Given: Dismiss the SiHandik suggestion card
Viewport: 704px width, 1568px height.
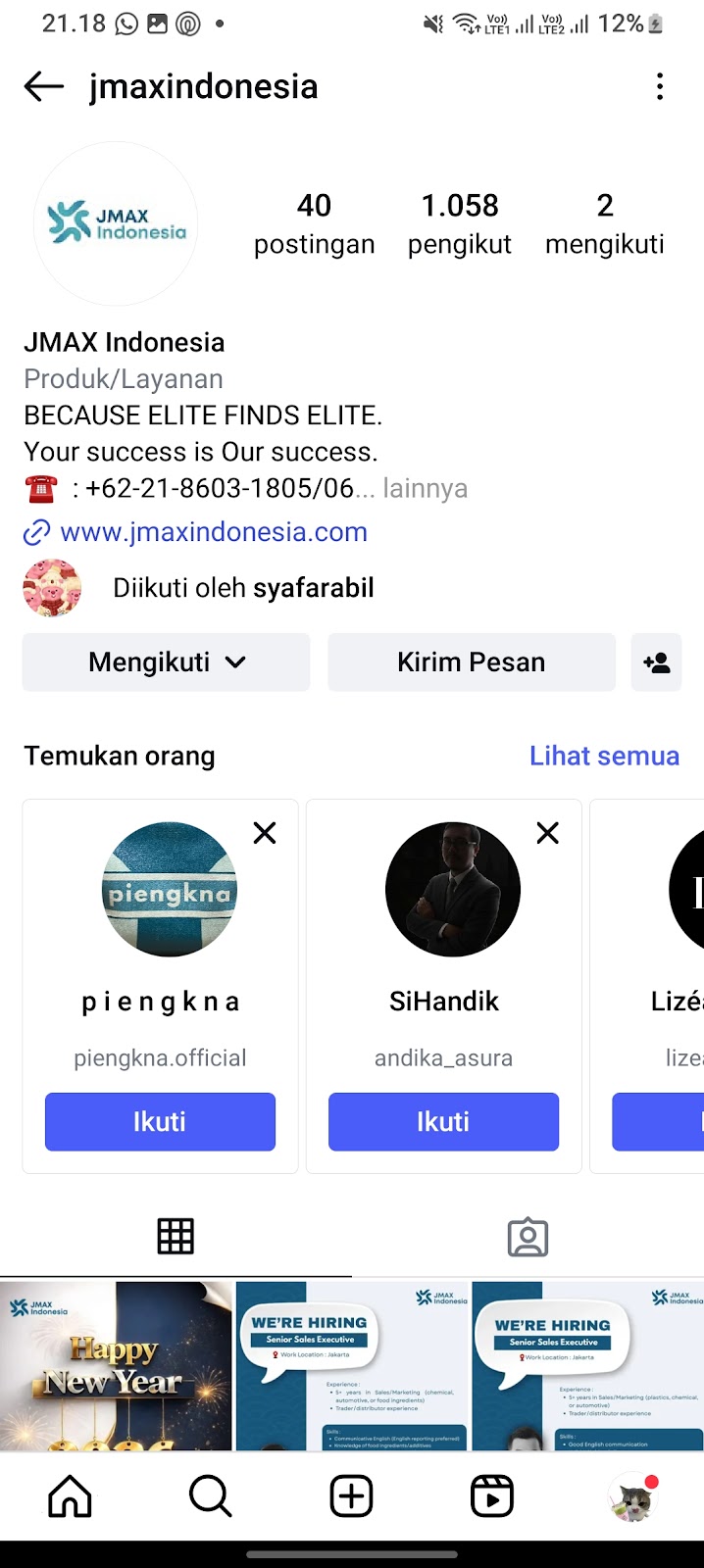Looking at the screenshot, I should tap(548, 833).
